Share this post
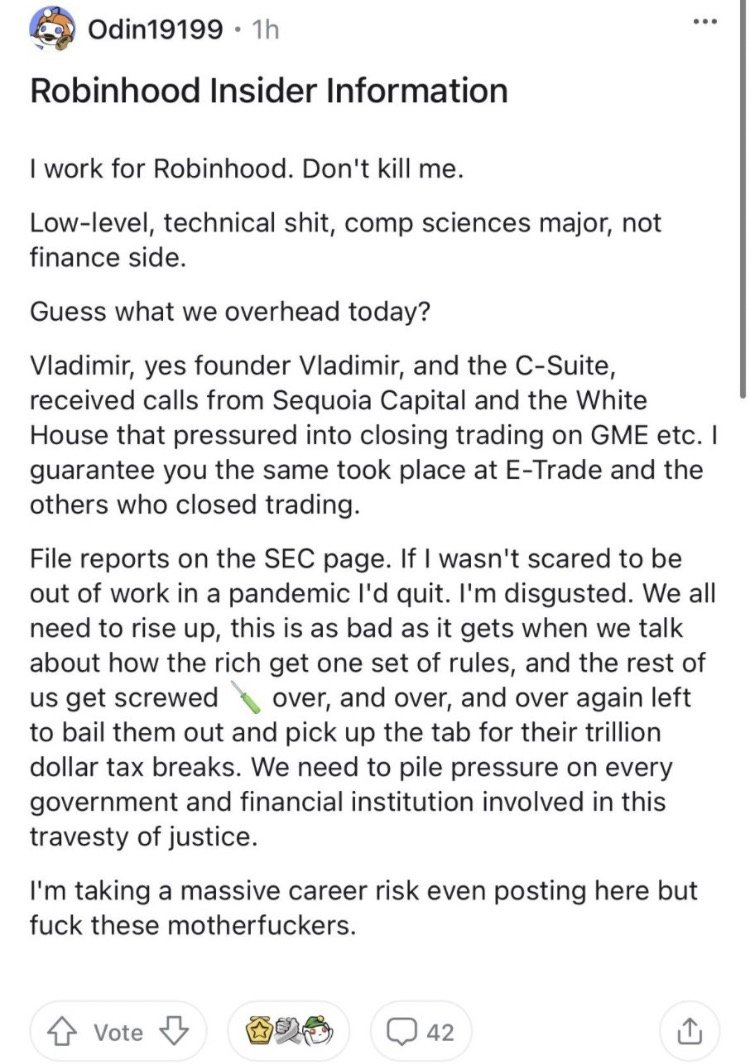The height and width of the screenshot is (1064, 750). (689, 1031)
